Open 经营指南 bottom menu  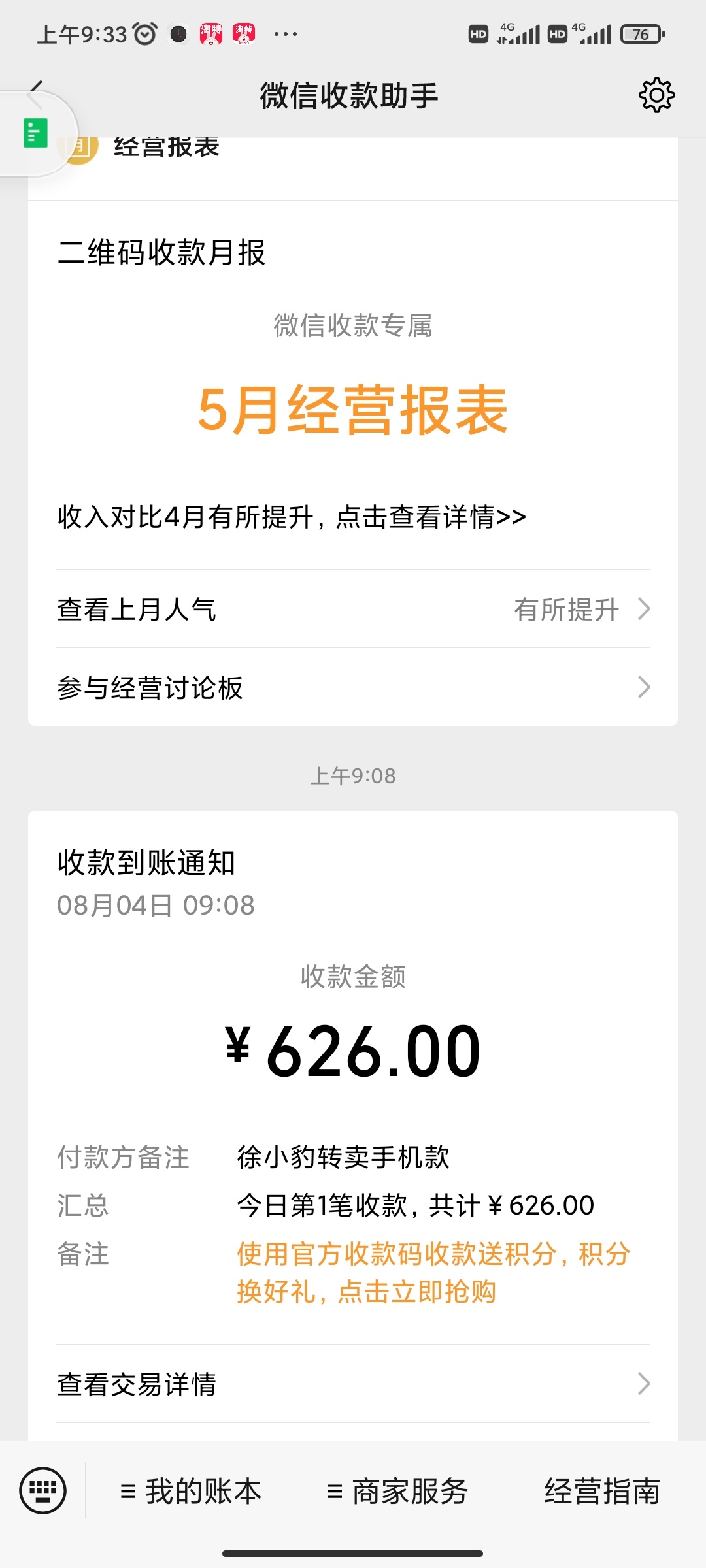coord(602,1492)
